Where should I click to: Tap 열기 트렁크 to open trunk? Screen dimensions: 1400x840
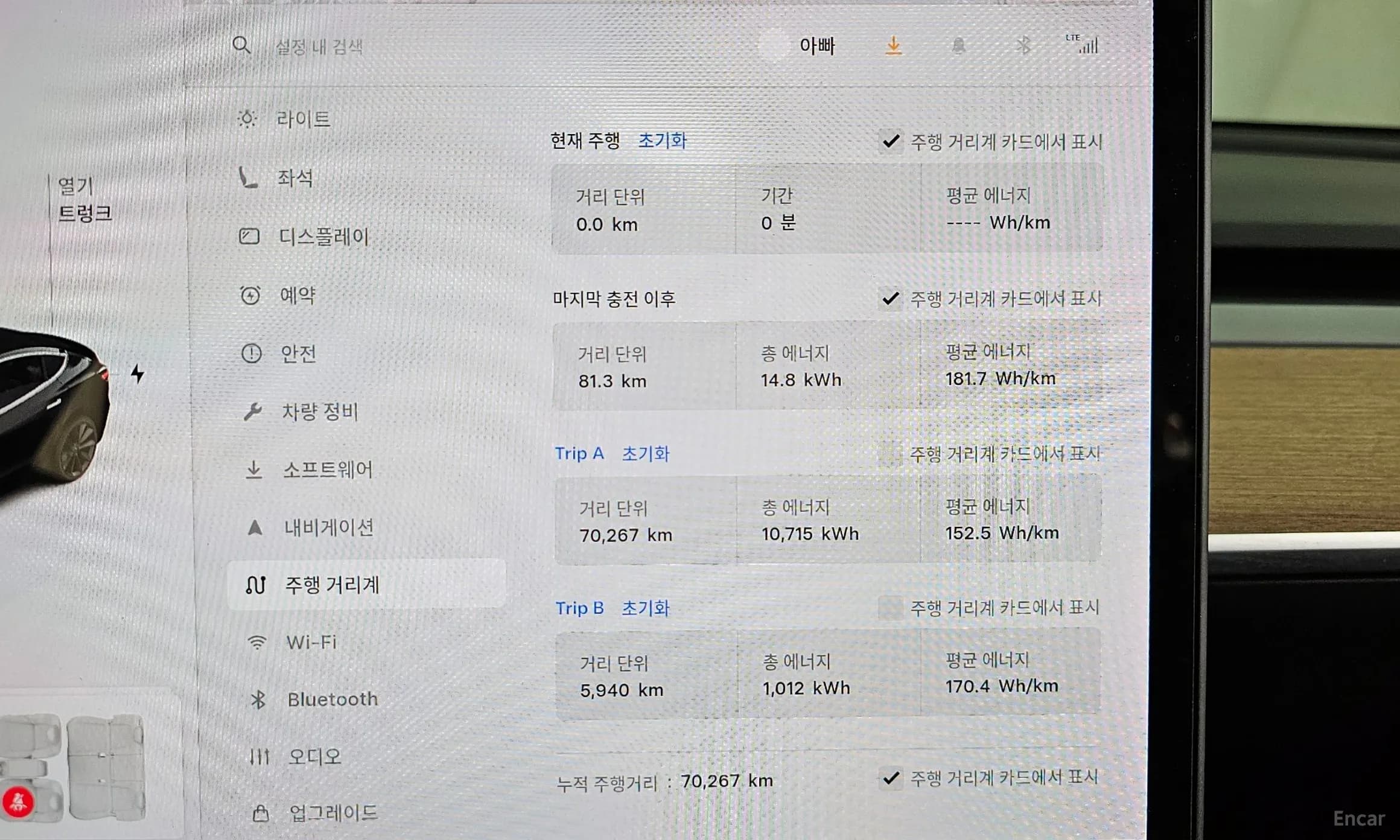coord(84,200)
